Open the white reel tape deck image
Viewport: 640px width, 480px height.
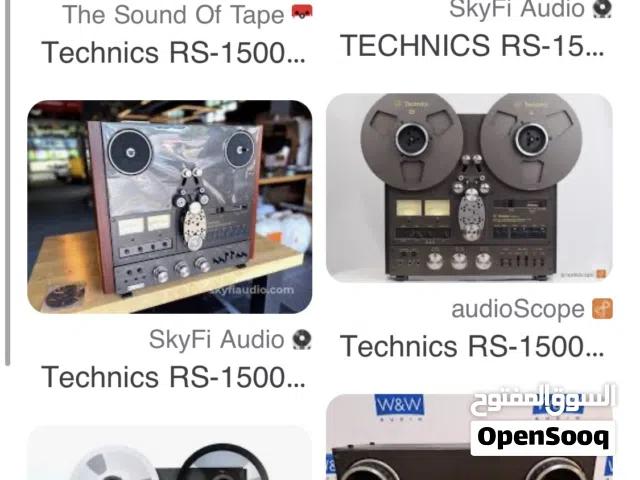point(169,453)
